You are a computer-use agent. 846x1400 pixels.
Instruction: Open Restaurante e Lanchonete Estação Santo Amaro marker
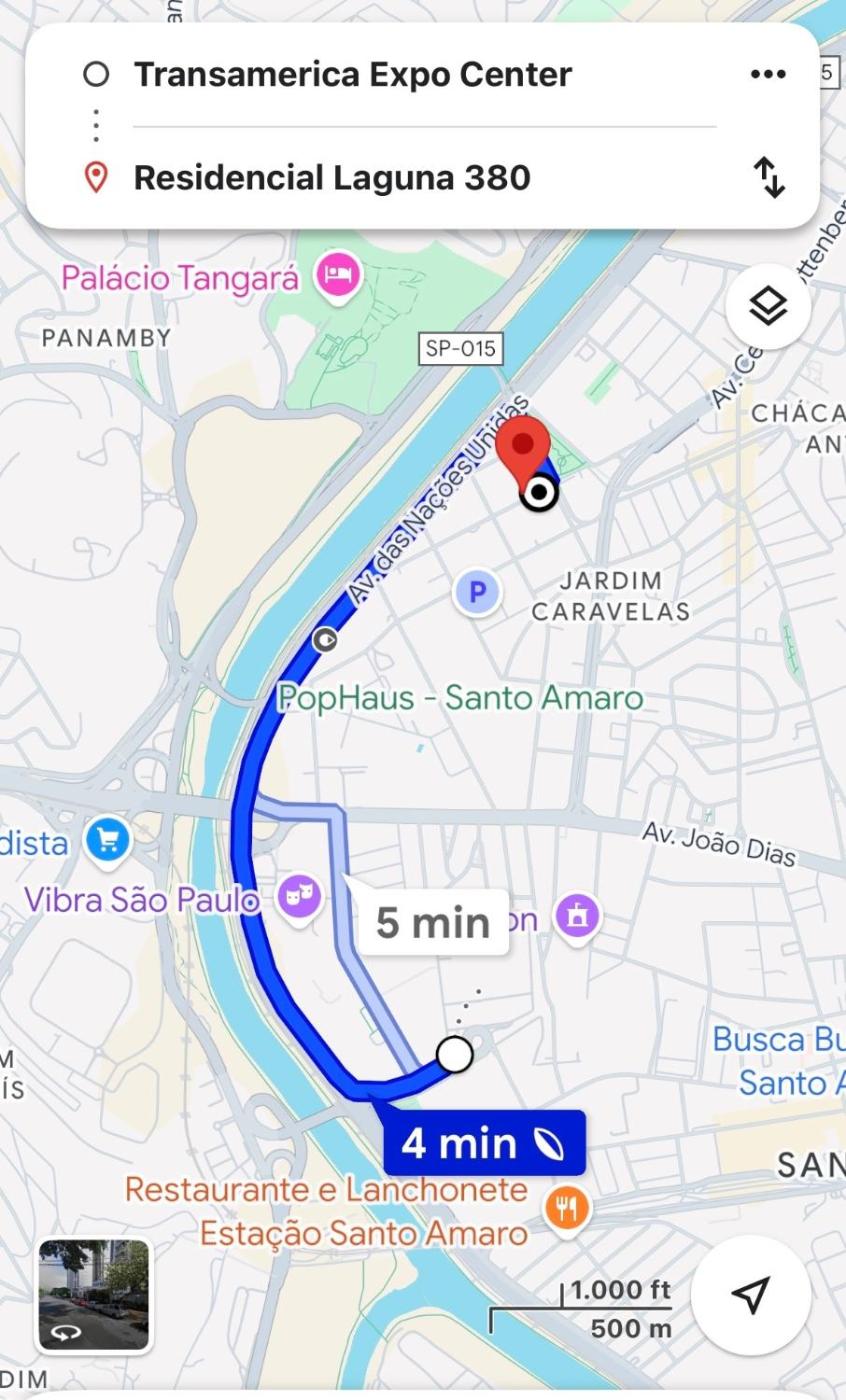(566, 1209)
